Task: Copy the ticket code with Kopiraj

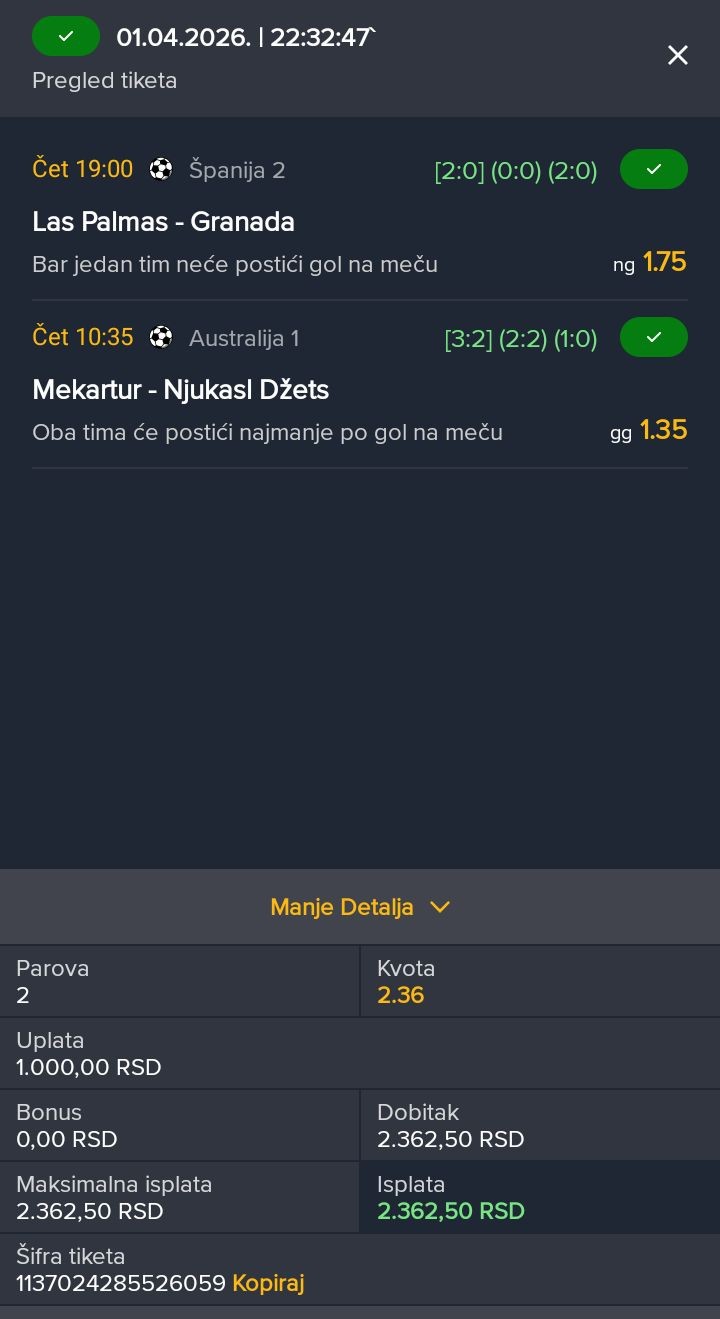Action: pos(268,1283)
